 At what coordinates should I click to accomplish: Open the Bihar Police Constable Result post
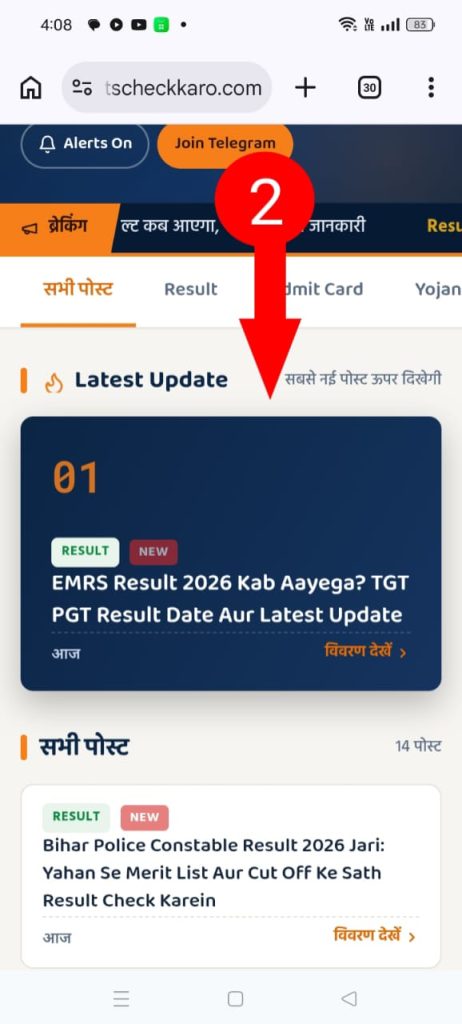click(x=231, y=876)
